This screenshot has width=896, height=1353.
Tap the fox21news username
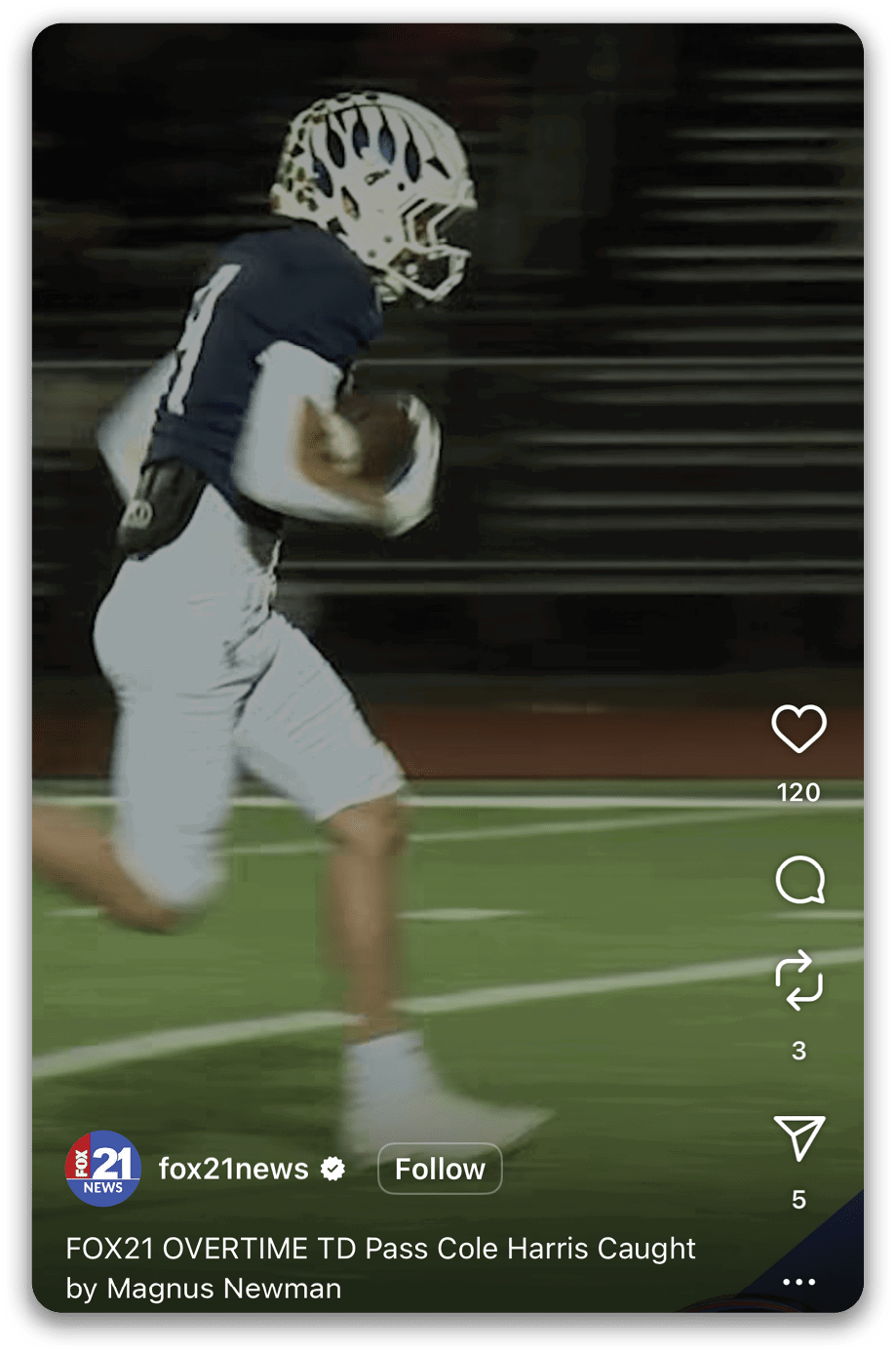point(234,1169)
